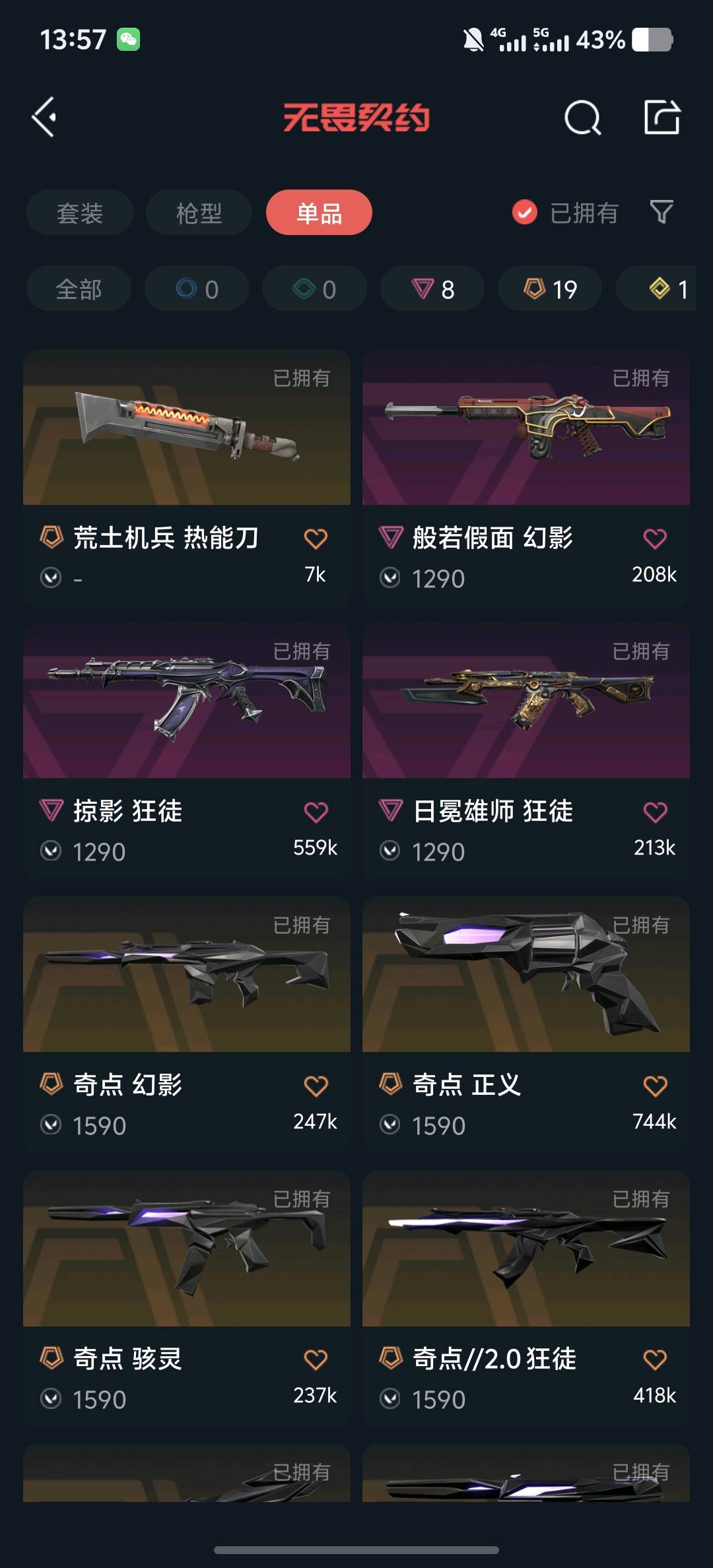
Task: Open the search icon
Action: (583, 118)
